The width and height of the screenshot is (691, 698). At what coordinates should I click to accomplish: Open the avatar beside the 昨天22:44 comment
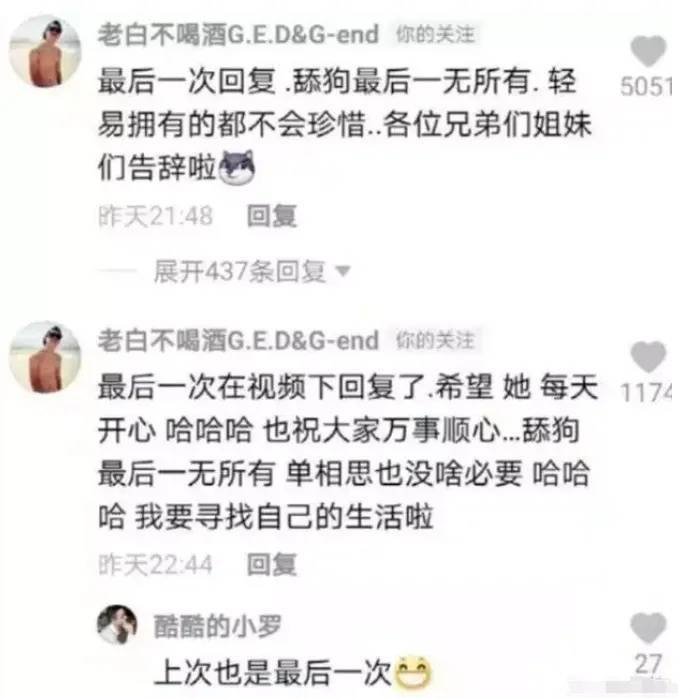click(45, 357)
